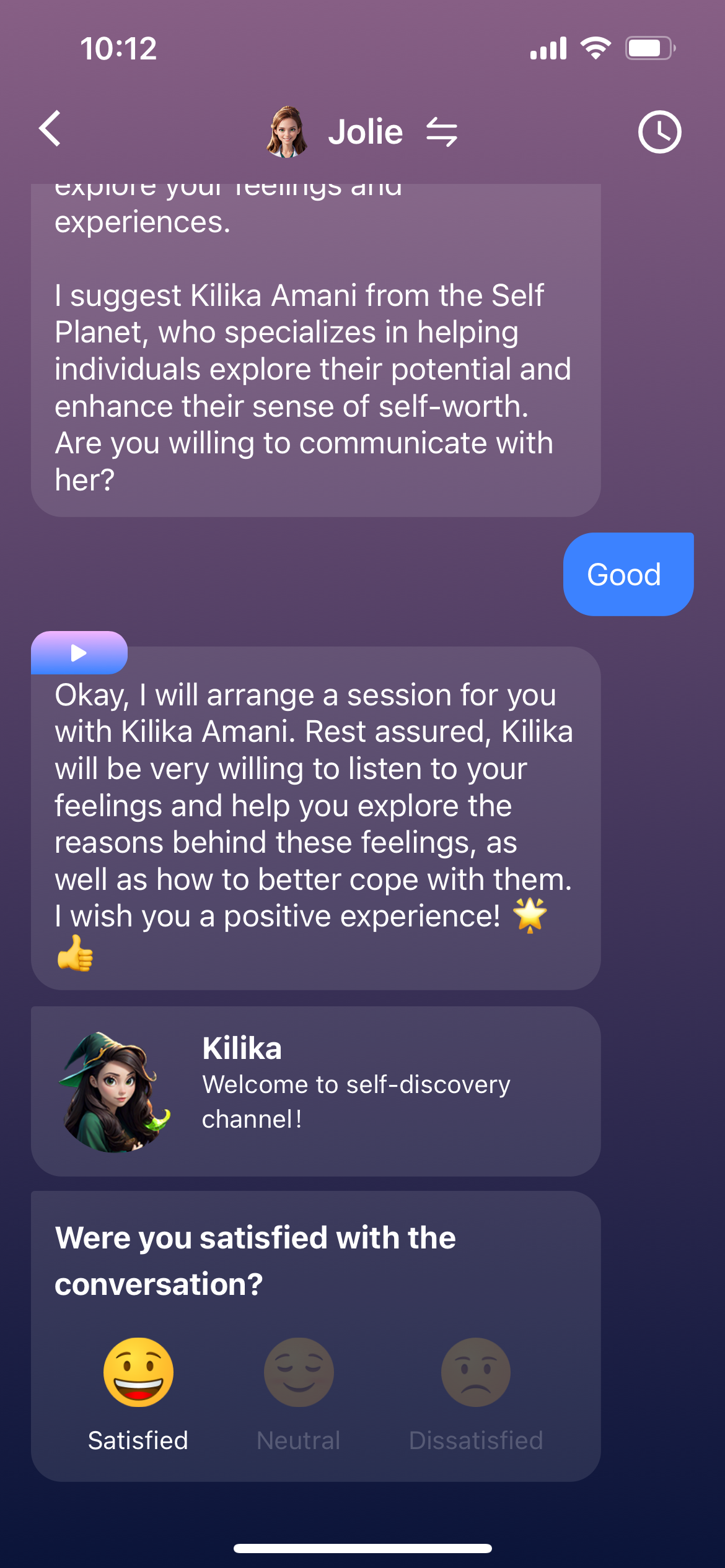
Task: Play the voice message audio
Action: pyautogui.click(x=79, y=653)
